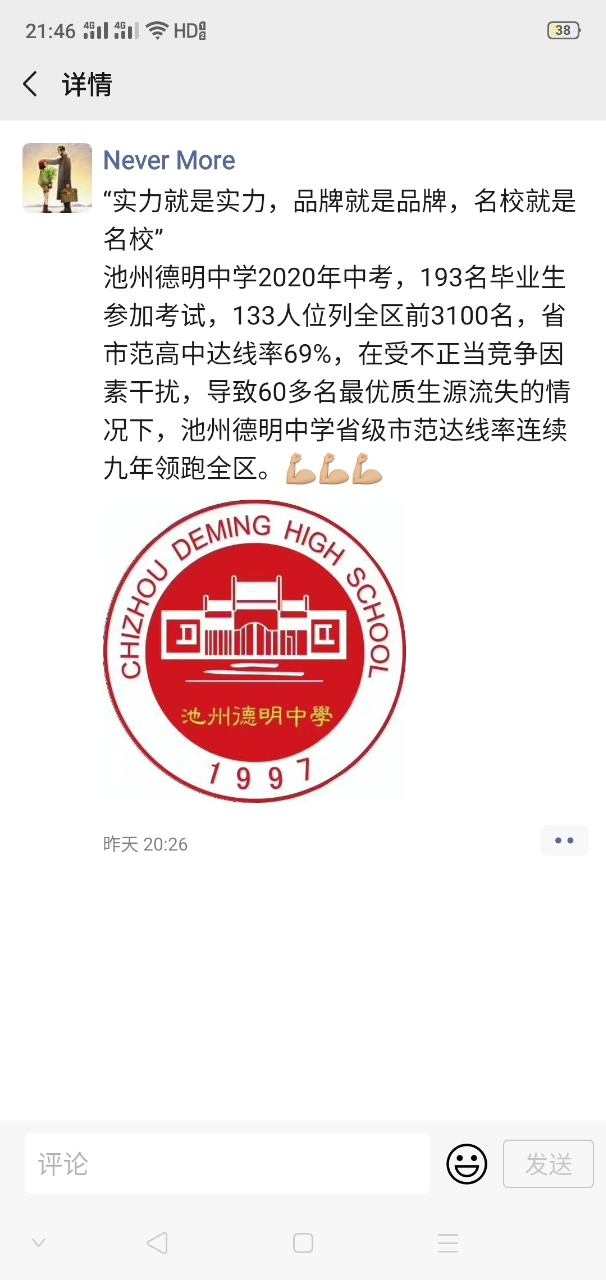Hide the keyboard with the down chevron
Screen dimensions: 606x1280
(x=38, y=1243)
